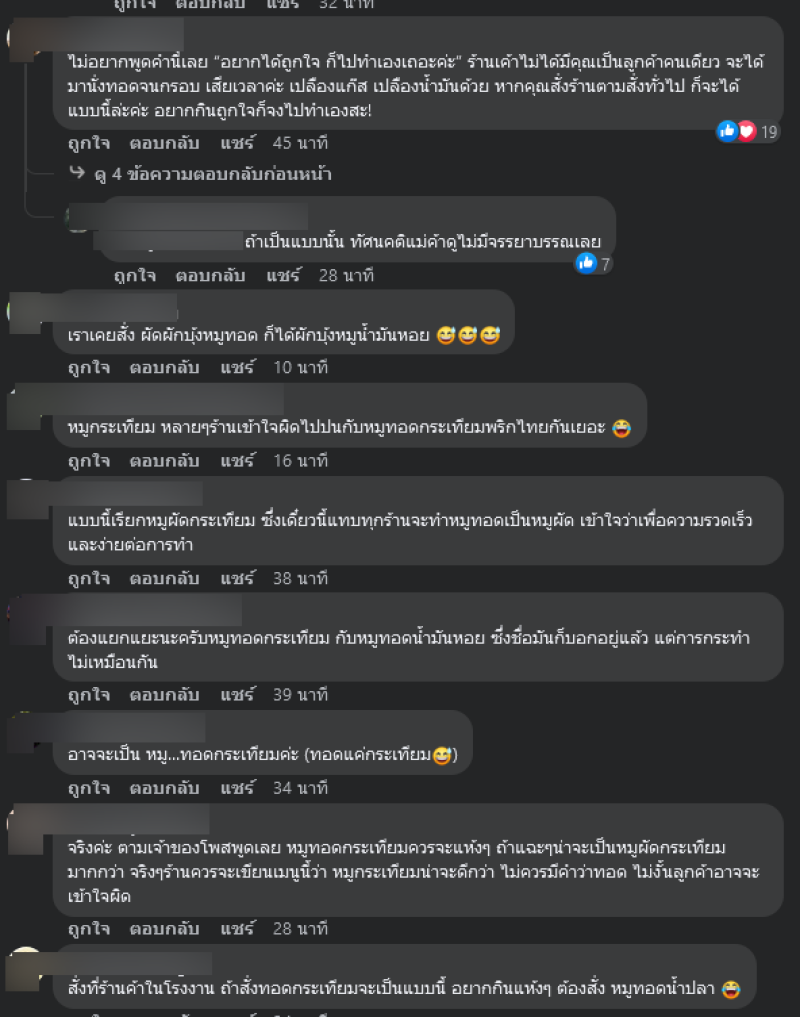Like the reply posted 28 นาที ago about ทัศนคติแม่ค้า

click(134, 275)
